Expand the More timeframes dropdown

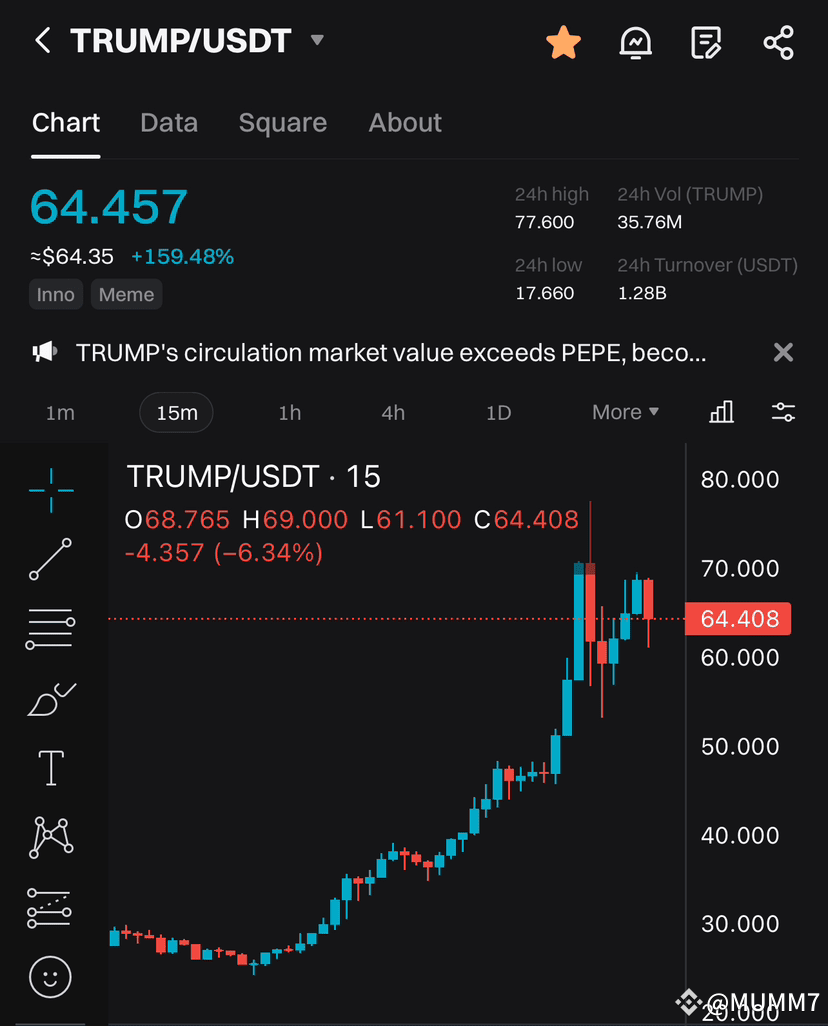(x=624, y=412)
